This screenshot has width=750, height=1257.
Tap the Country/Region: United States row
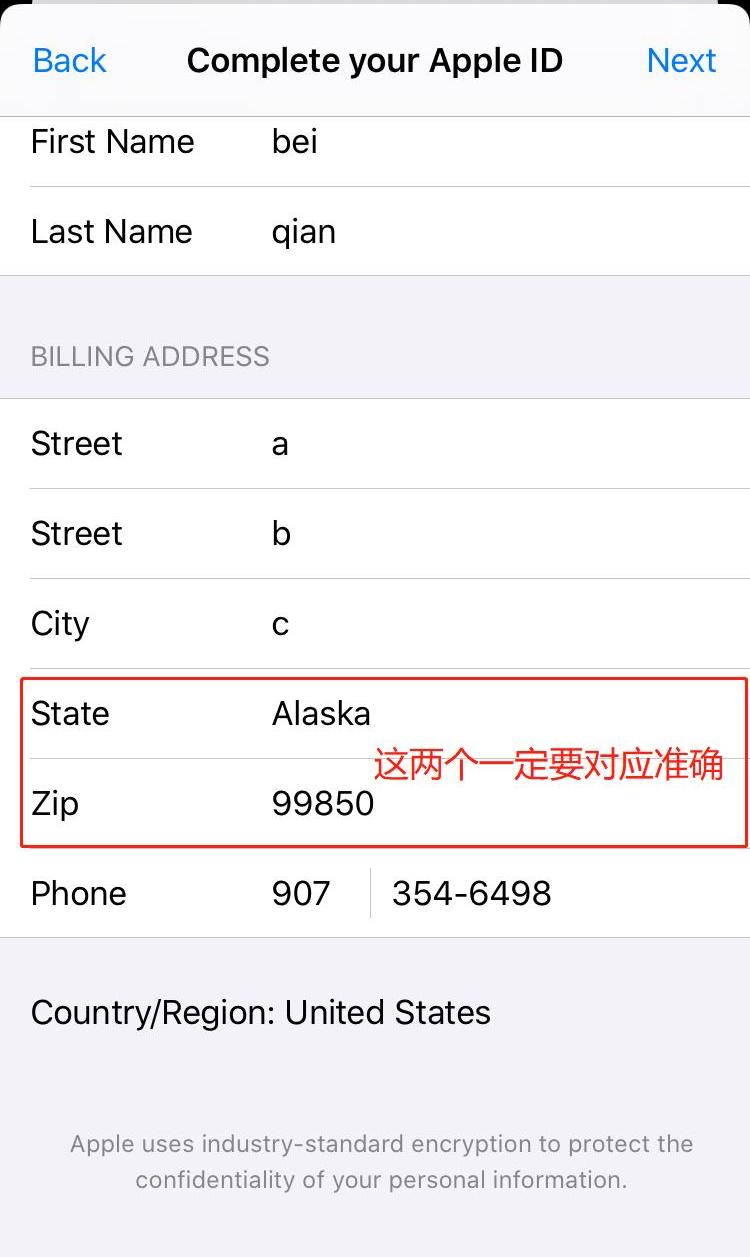(260, 1012)
